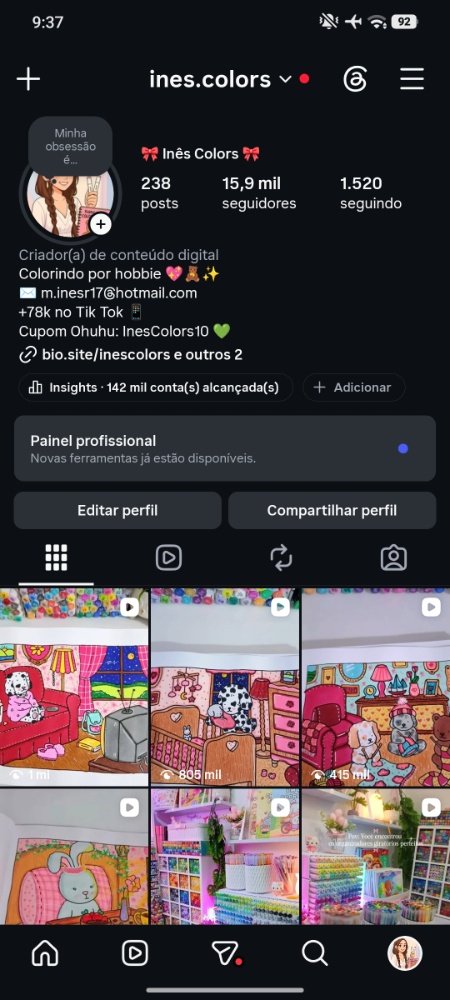Open the reel with 805 mil views
Screen dimensions: 450x1000
tap(225, 687)
